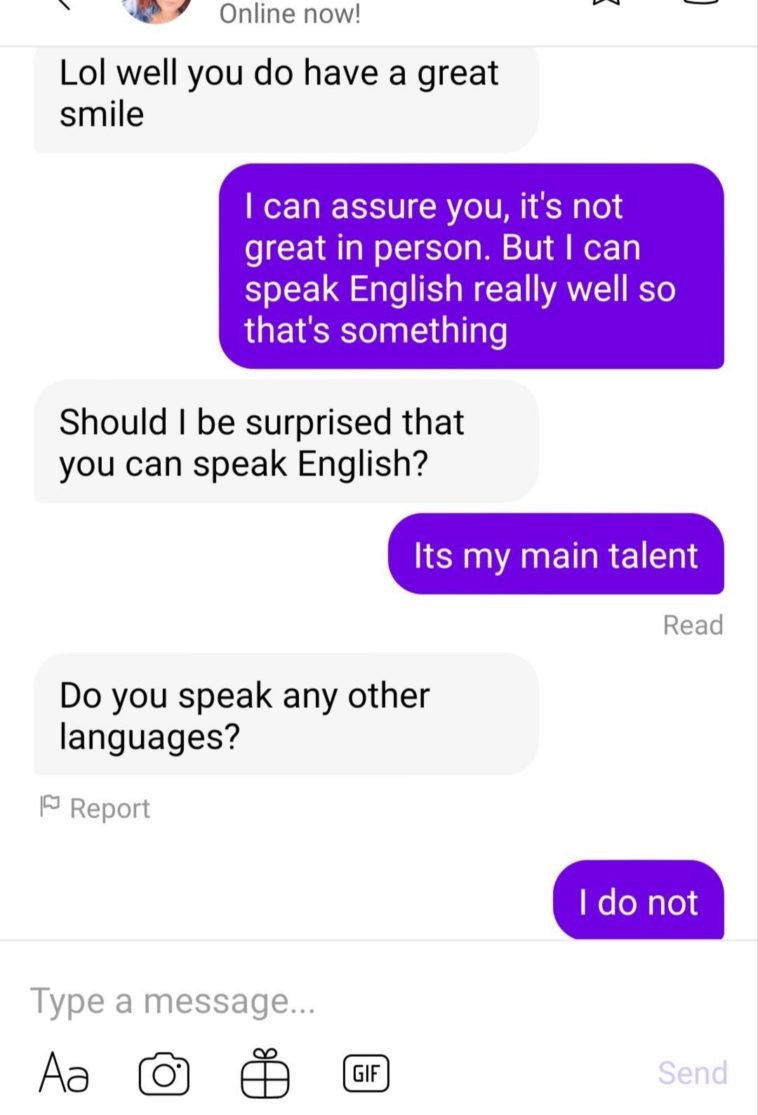Open the Aa text formatting option
This screenshot has height=1115, width=758.
tap(64, 1073)
